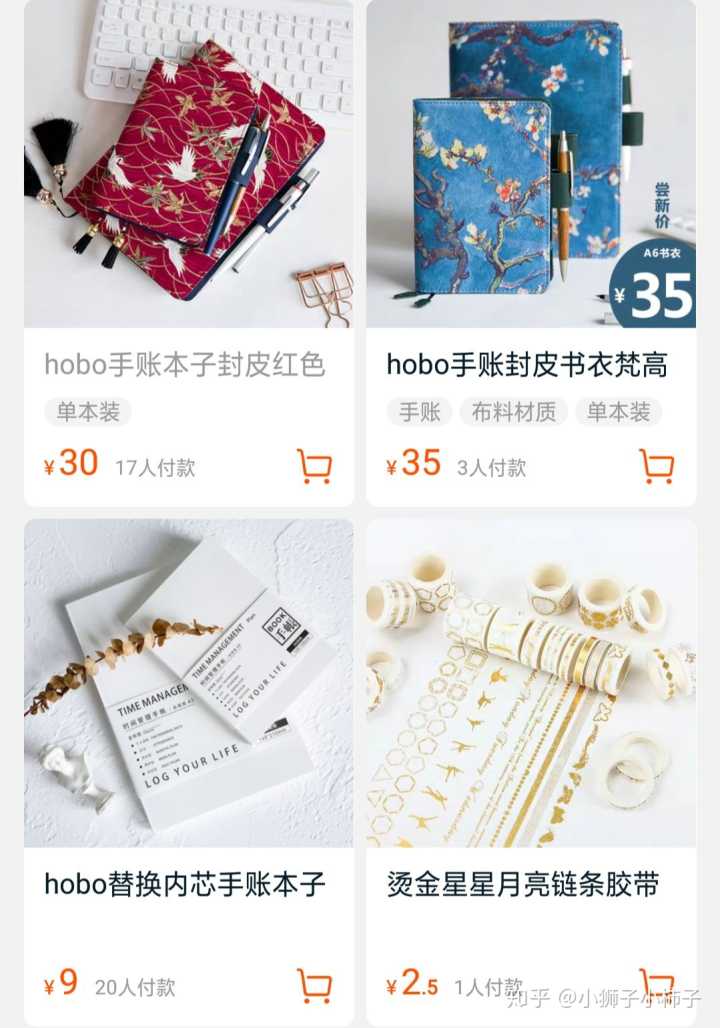The image size is (720, 1028).
Task: Add the ¥9 replacement notebook to cart
Action: 314,986
